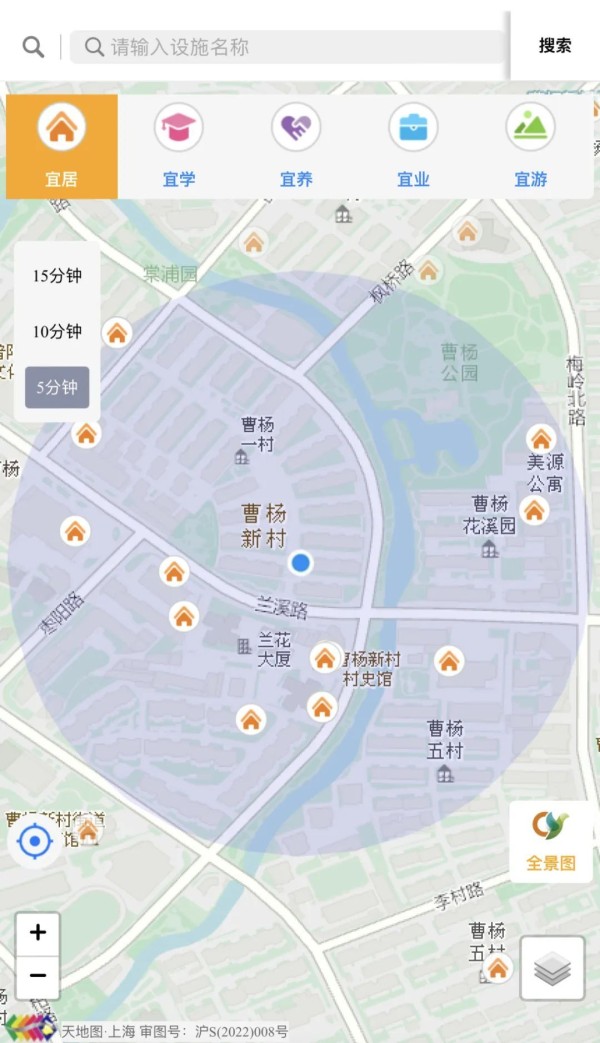Switch to the 宜游 tab
Image resolution: width=600 pixels, height=1043 pixels.
point(530,147)
